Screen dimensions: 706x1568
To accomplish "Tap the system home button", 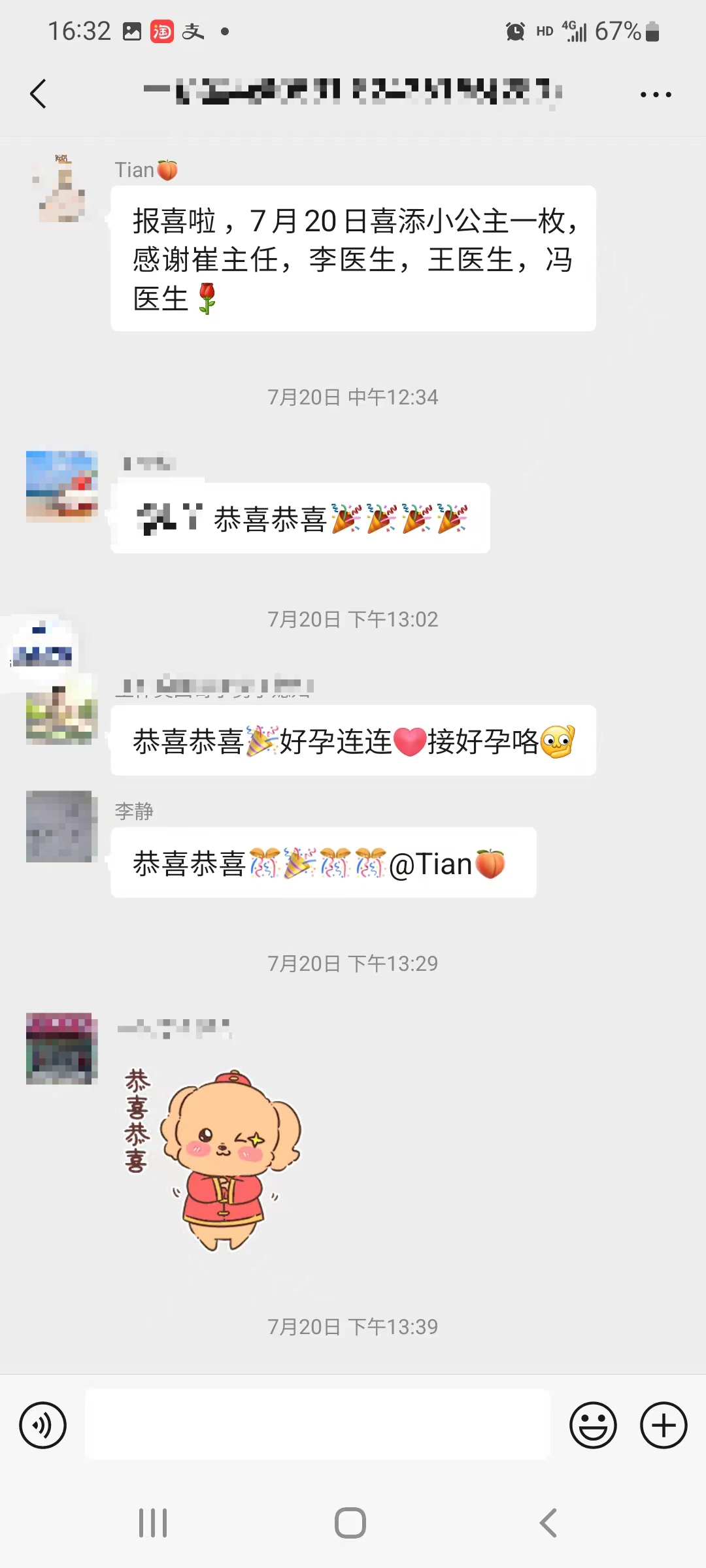I will (350, 1523).
